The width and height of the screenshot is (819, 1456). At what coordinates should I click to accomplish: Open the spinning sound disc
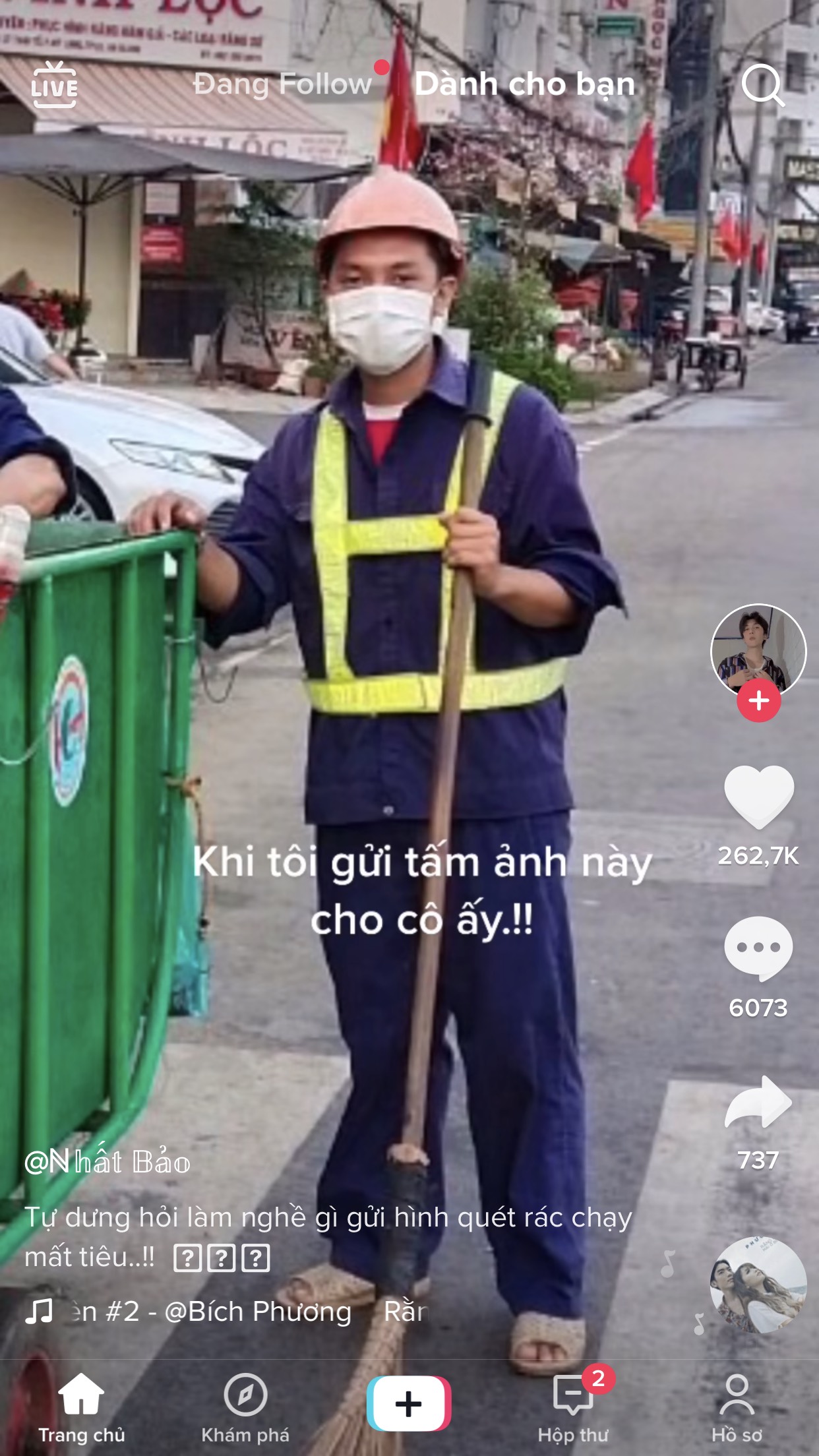pyautogui.click(x=758, y=1285)
